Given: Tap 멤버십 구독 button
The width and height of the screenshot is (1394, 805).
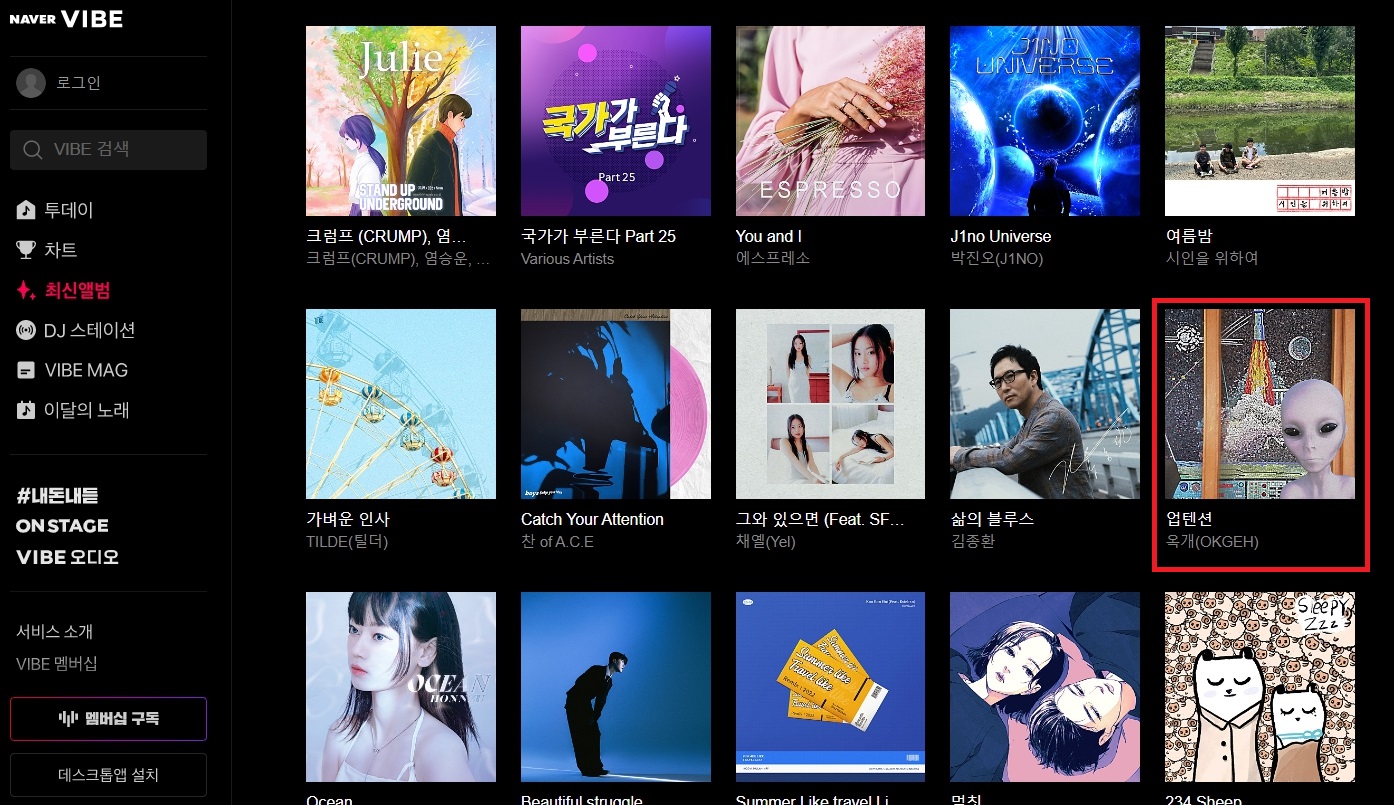Looking at the screenshot, I should (108, 718).
